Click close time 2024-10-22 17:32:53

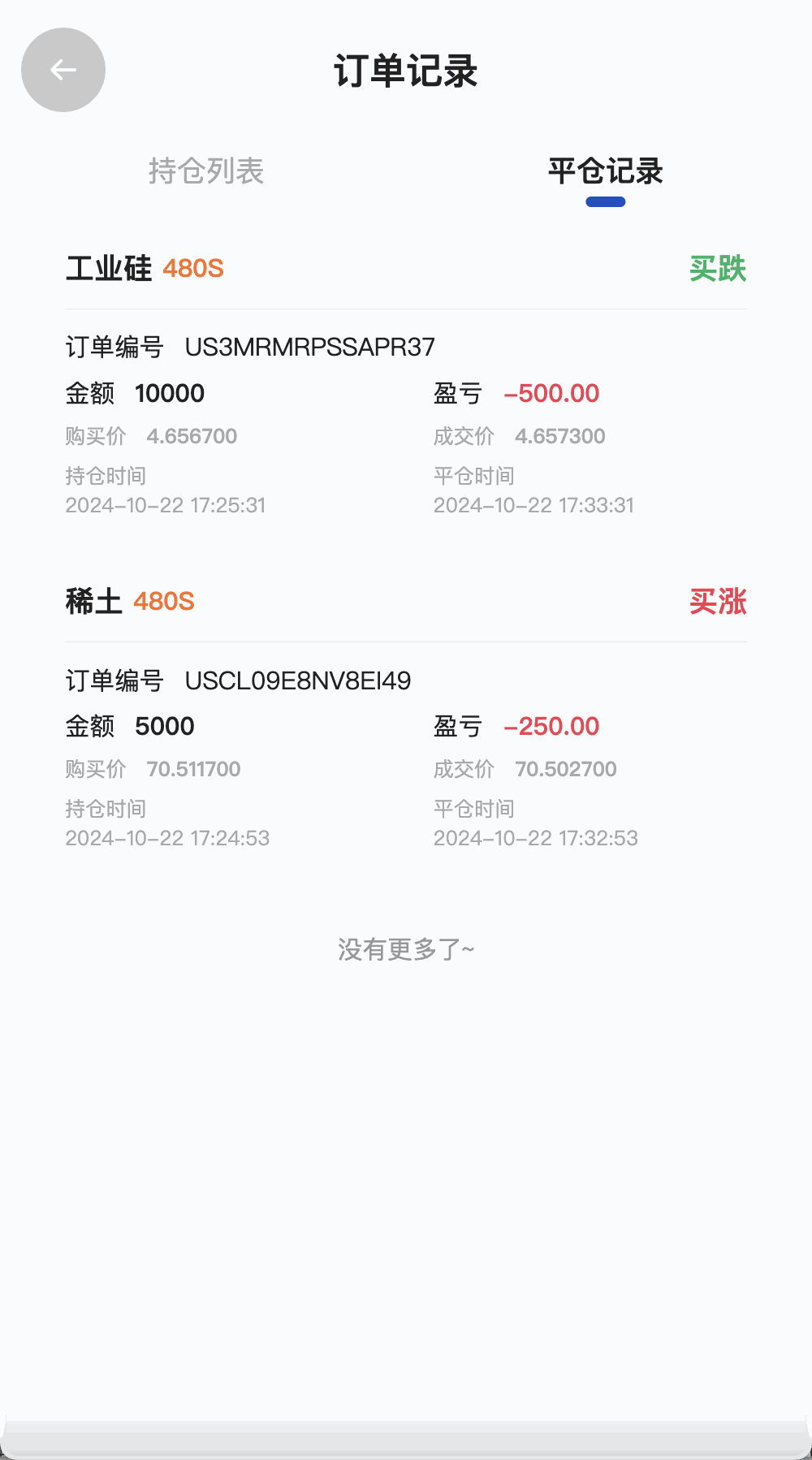tap(537, 838)
